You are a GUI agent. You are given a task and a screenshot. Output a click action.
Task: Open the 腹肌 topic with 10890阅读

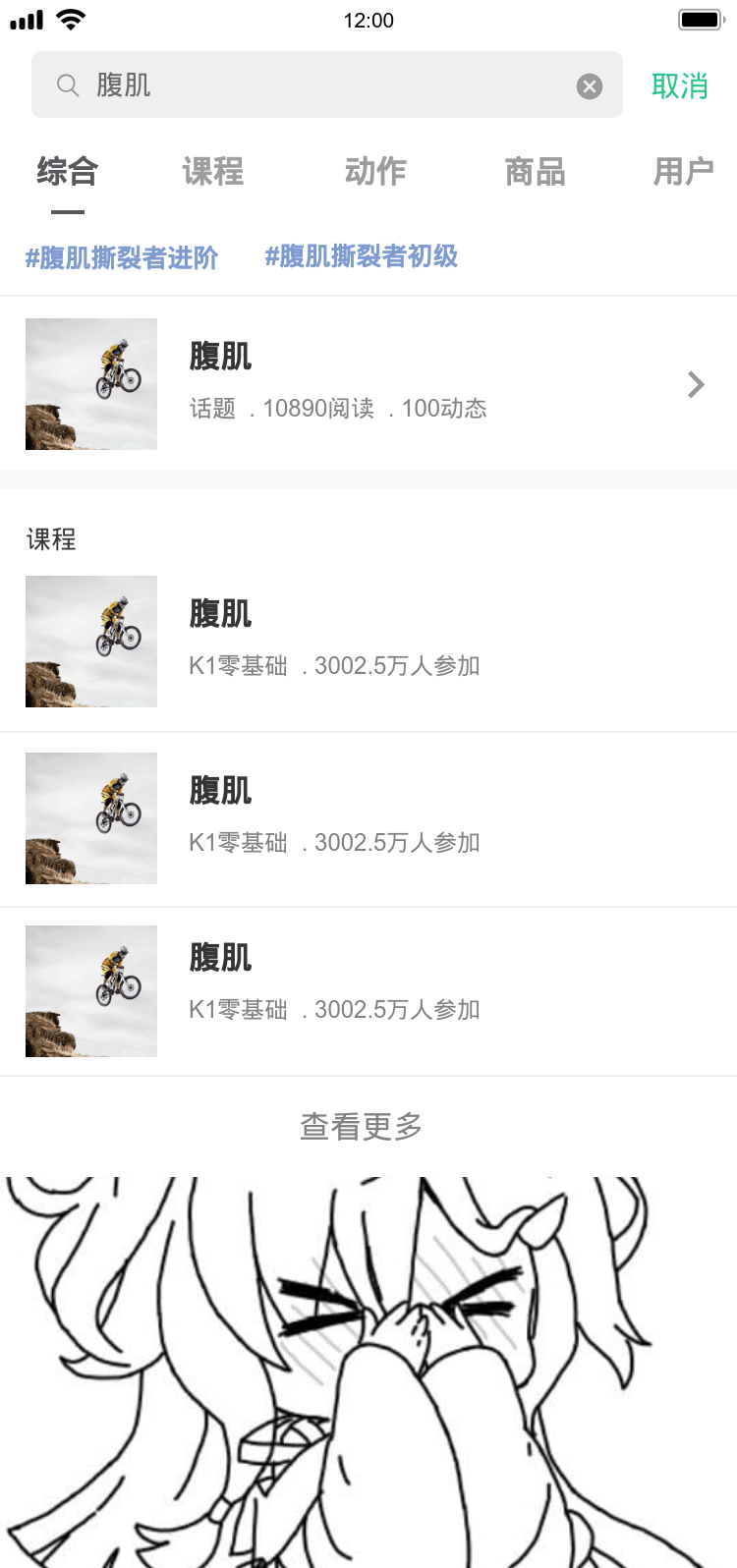[368, 383]
